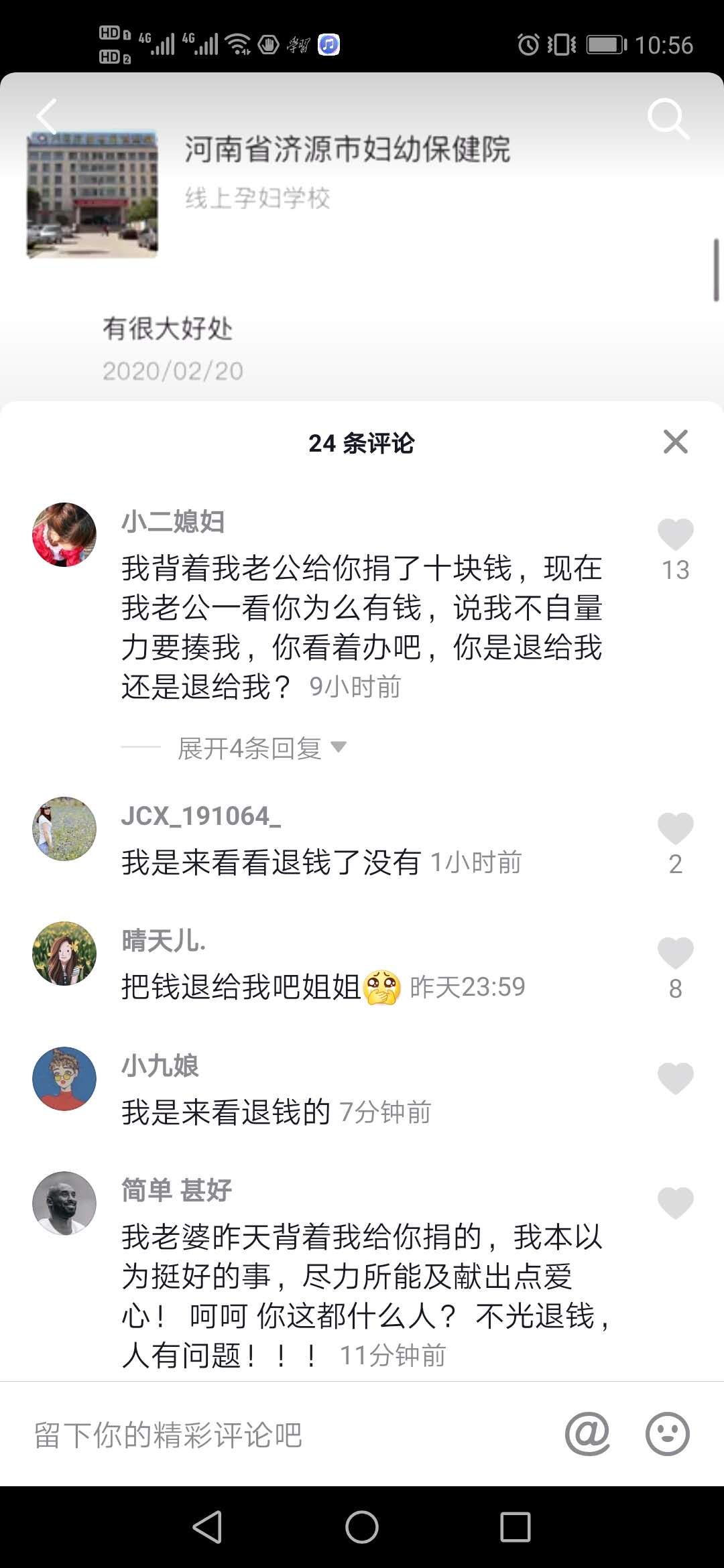724x1568 pixels.
Task: Like 晴天儿.'s comment
Action: (x=675, y=953)
